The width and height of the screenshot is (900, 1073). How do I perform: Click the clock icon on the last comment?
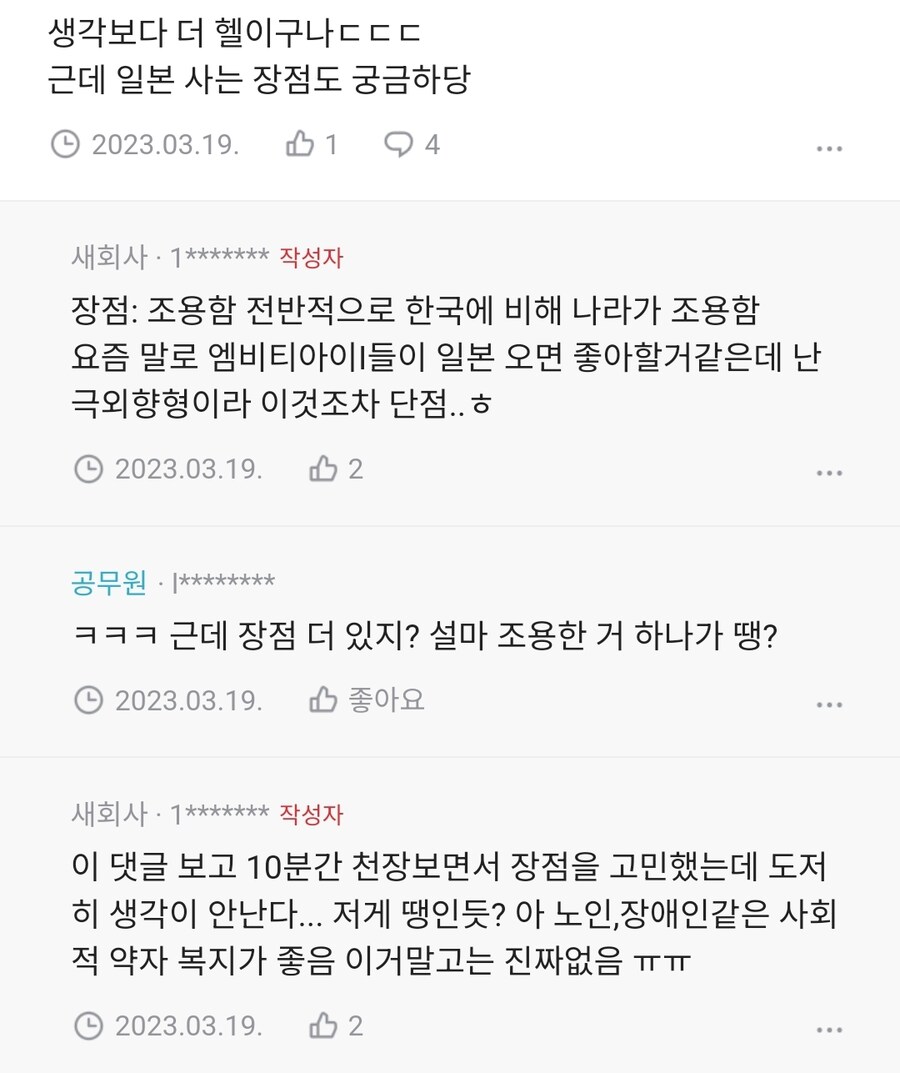coord(91,1025)
